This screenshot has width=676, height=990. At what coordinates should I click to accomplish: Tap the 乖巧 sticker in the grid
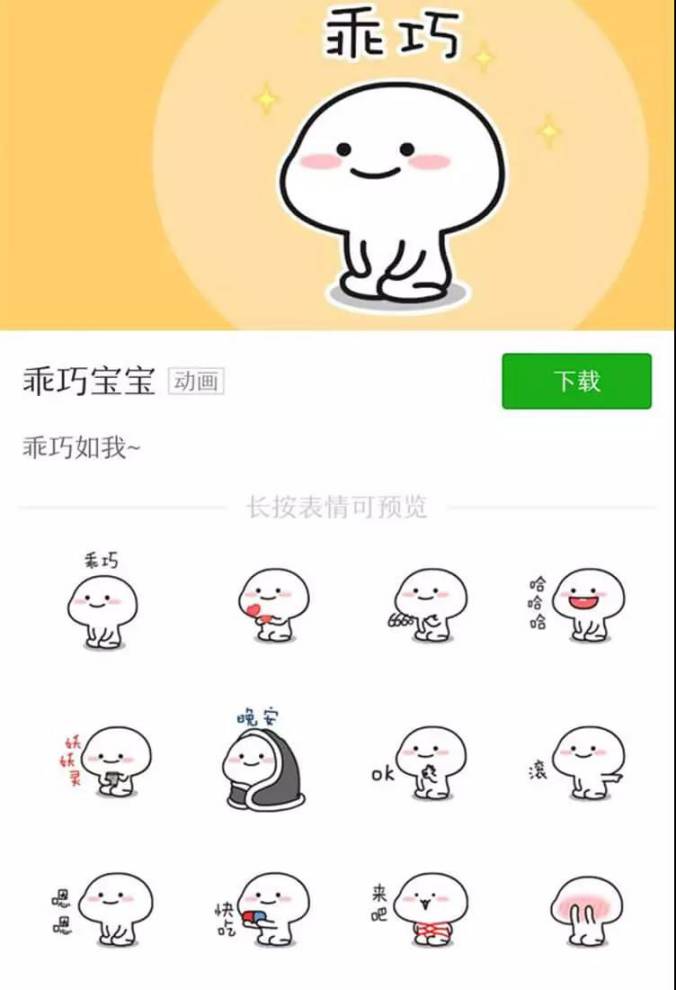coord(101,603)
